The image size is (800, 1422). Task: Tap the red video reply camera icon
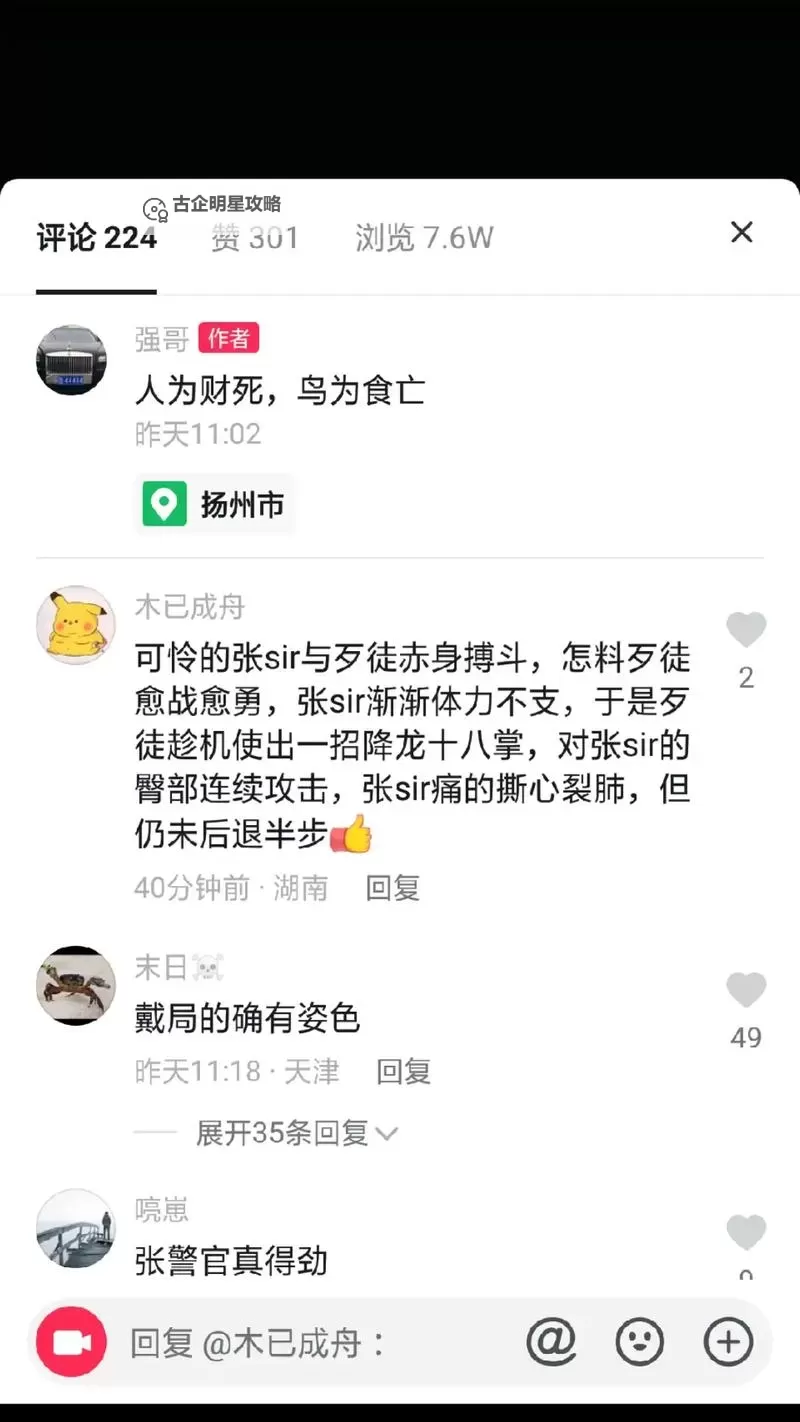[x=69, y=1343]
